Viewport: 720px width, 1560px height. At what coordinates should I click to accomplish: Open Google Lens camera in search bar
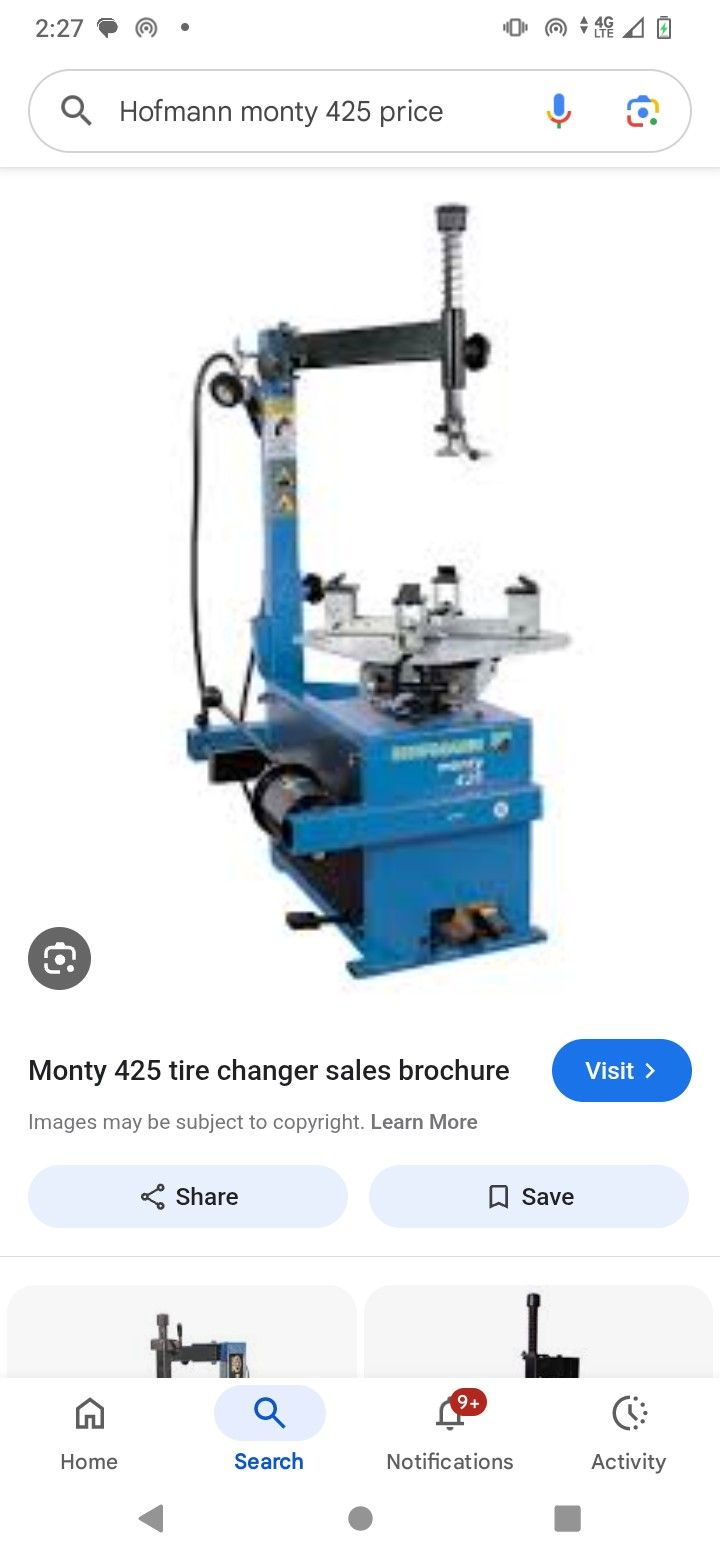(642, 111)
